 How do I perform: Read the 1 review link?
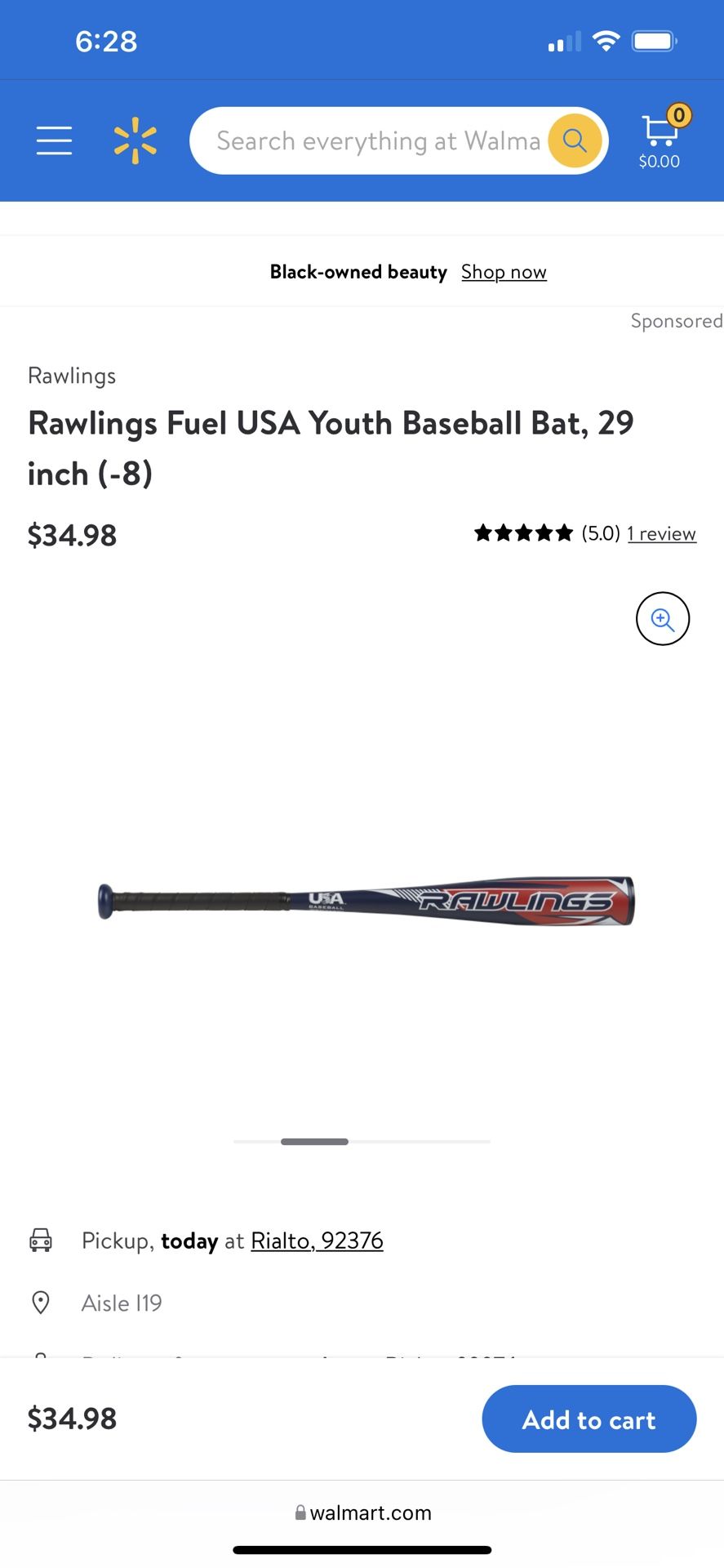(x=661, y=534)
